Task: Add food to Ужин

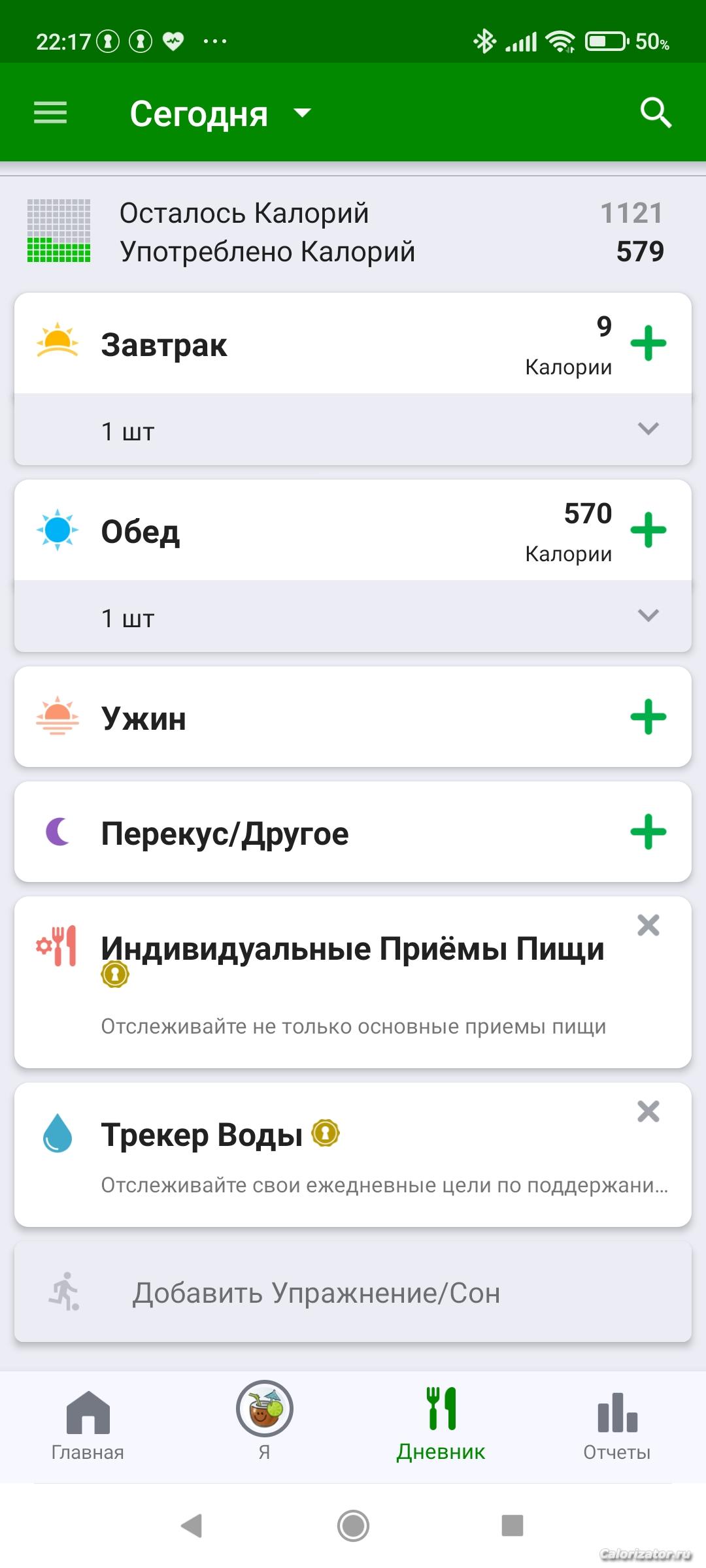Action: [648, 717]
